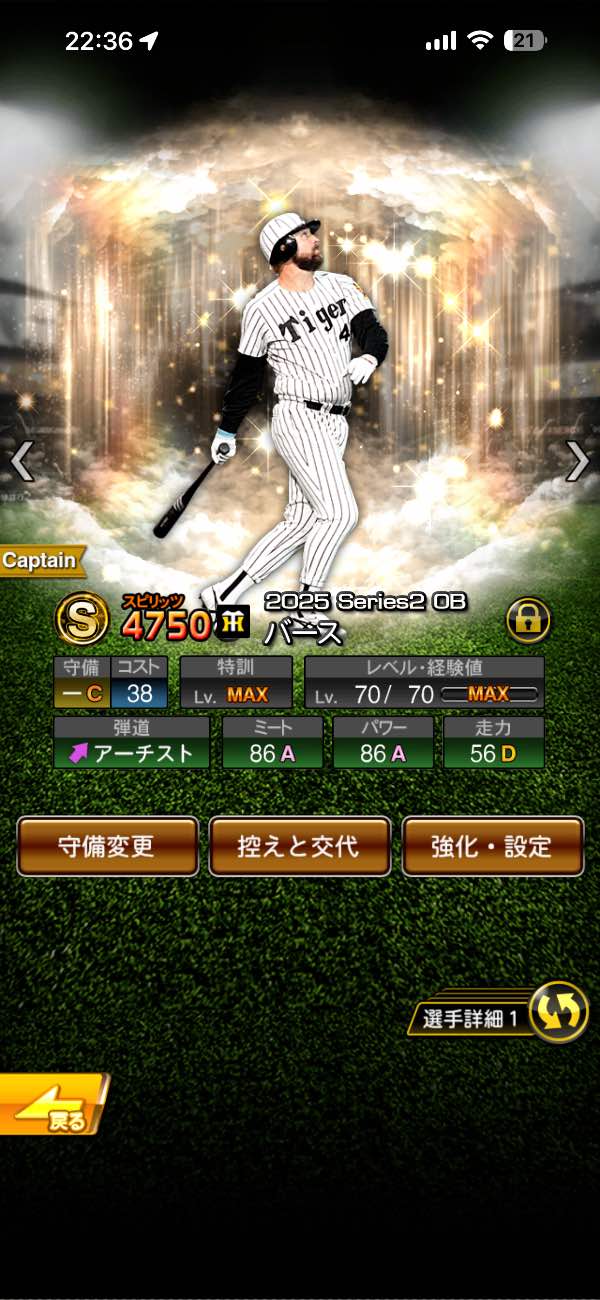The width and height of the screenshot is (600, 1300).
Task: Switch the 選手詳細 1 view
Action: pyautogui.click(x=556, y=1012)
